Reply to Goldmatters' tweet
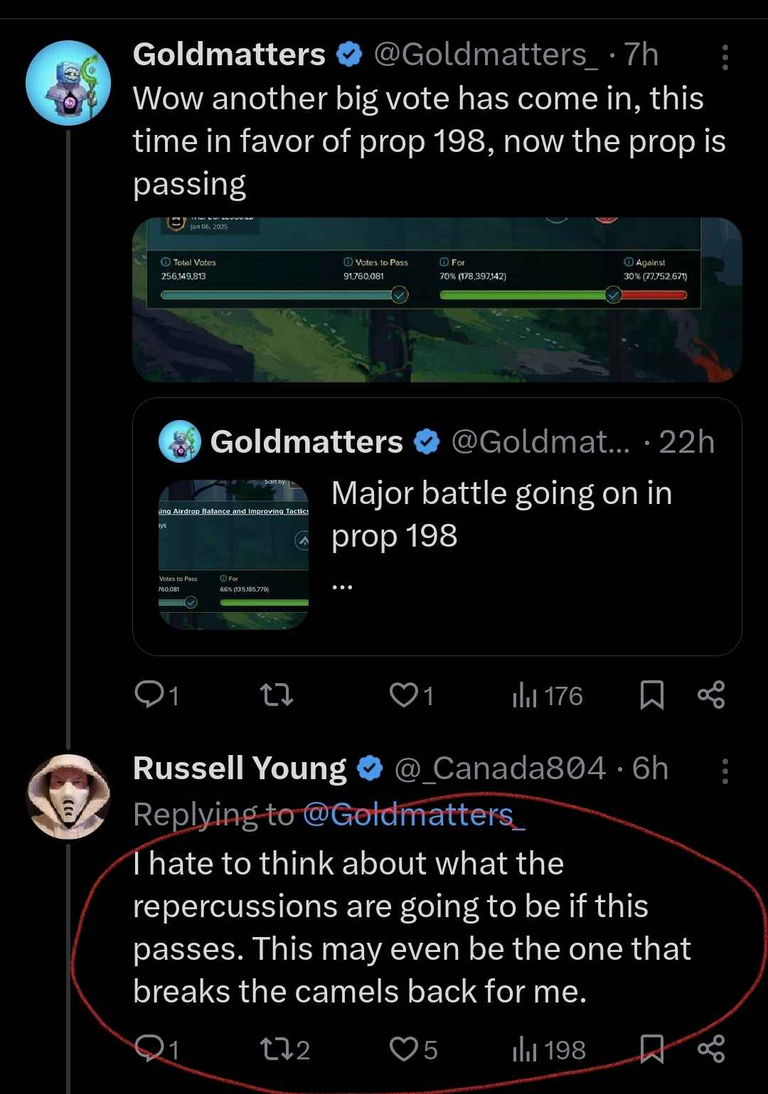 tap(150, 696)
